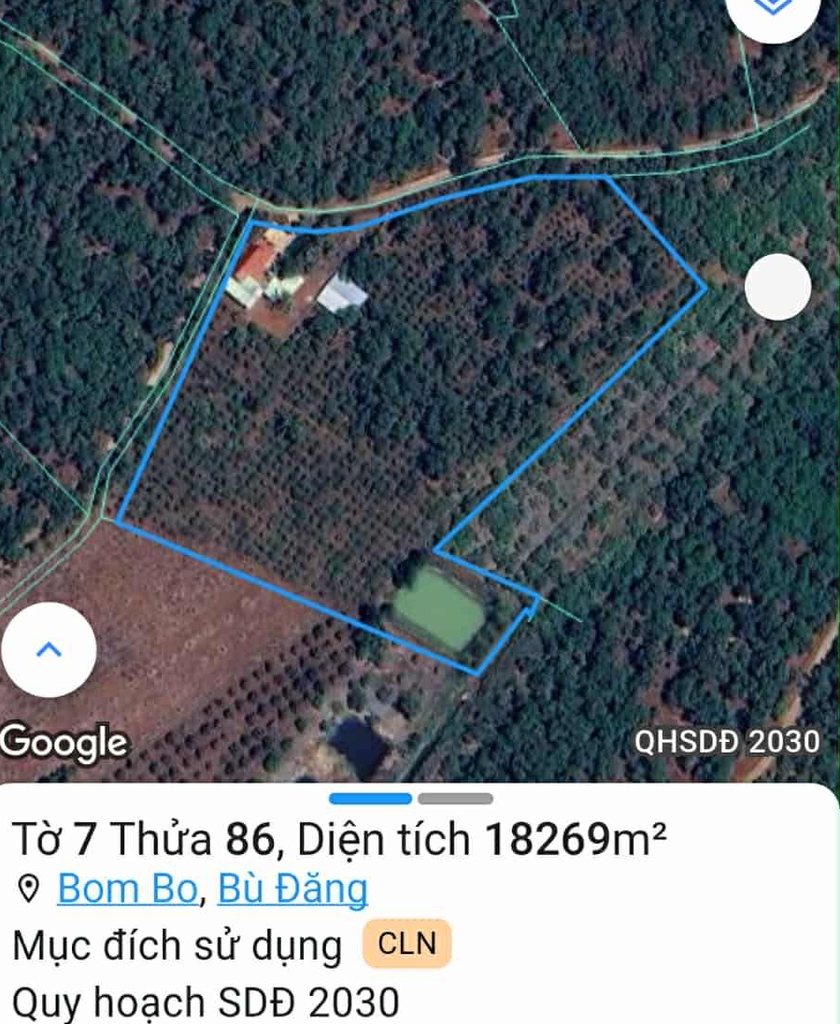Select the CLN land use chip
The width and height of the screenshot is (840, 1024).
[x=407, y=943]
